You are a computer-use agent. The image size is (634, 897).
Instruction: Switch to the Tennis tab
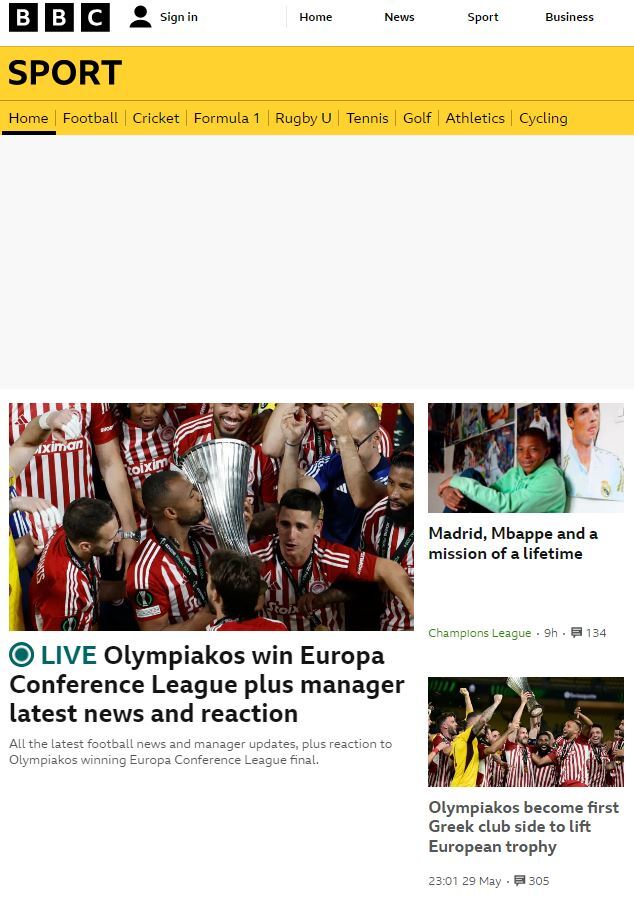click(367, 118)
